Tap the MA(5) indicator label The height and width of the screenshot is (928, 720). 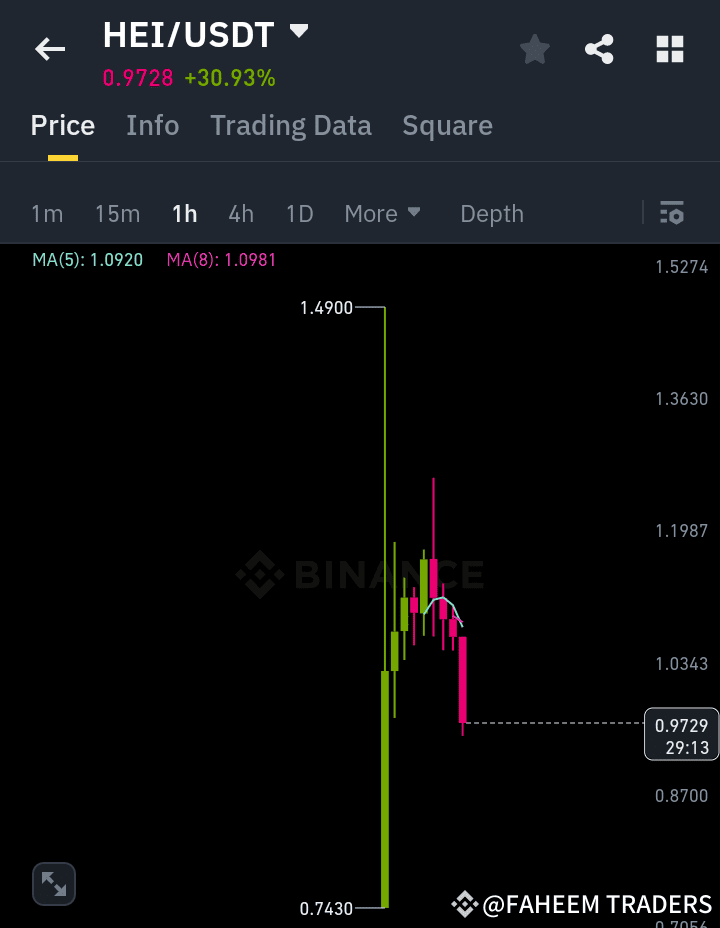click(x=88, y=258)
